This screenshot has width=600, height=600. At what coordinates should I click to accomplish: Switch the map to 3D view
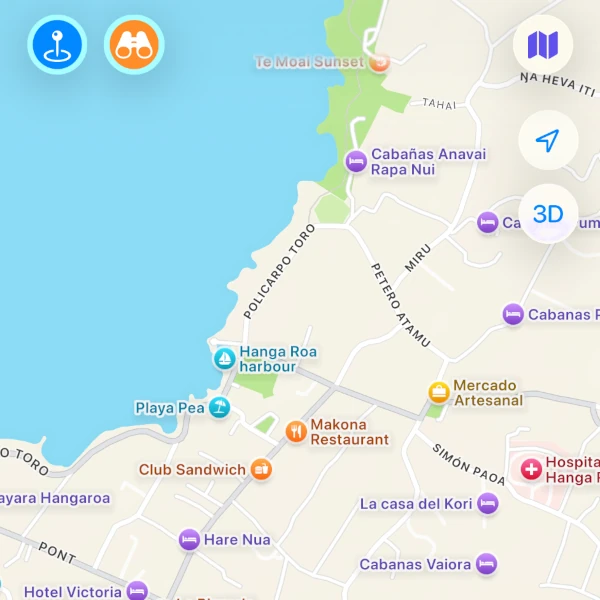coord(547,213)
